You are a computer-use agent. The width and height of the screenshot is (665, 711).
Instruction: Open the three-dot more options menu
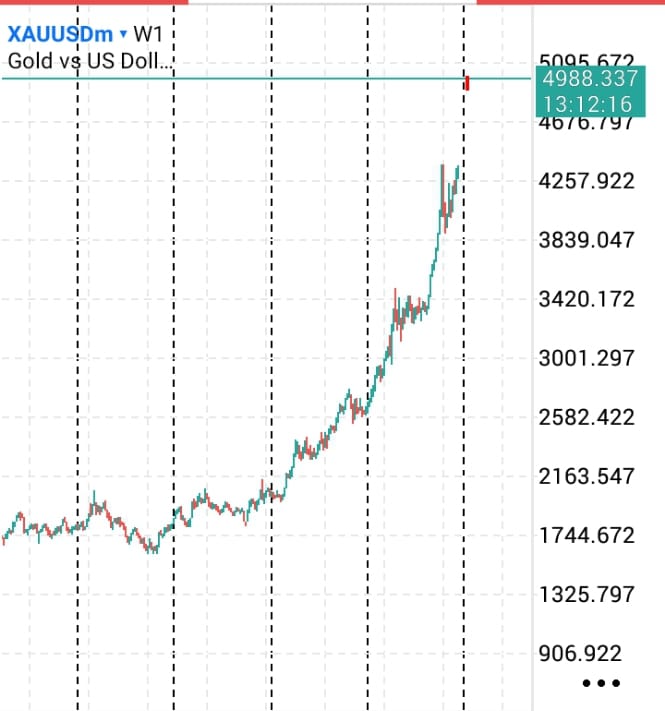click(601, 683)
